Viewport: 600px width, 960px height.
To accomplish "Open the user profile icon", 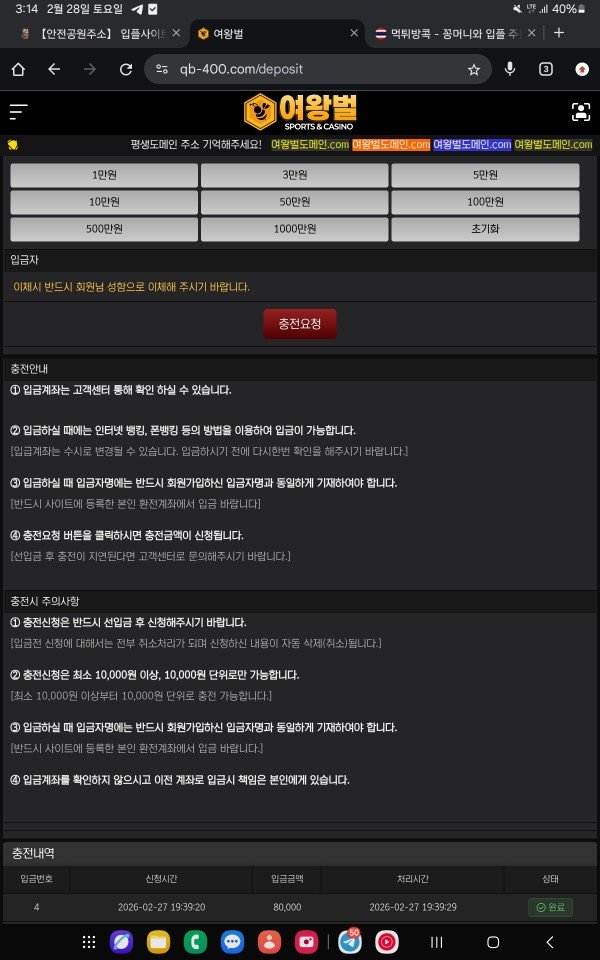I will [580, 112].
